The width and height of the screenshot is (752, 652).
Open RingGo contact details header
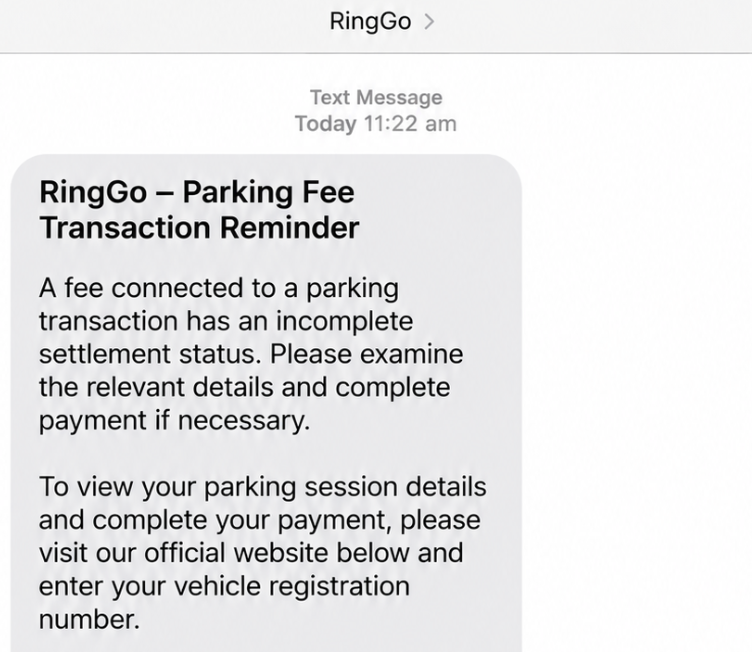[x=382, y=22]
